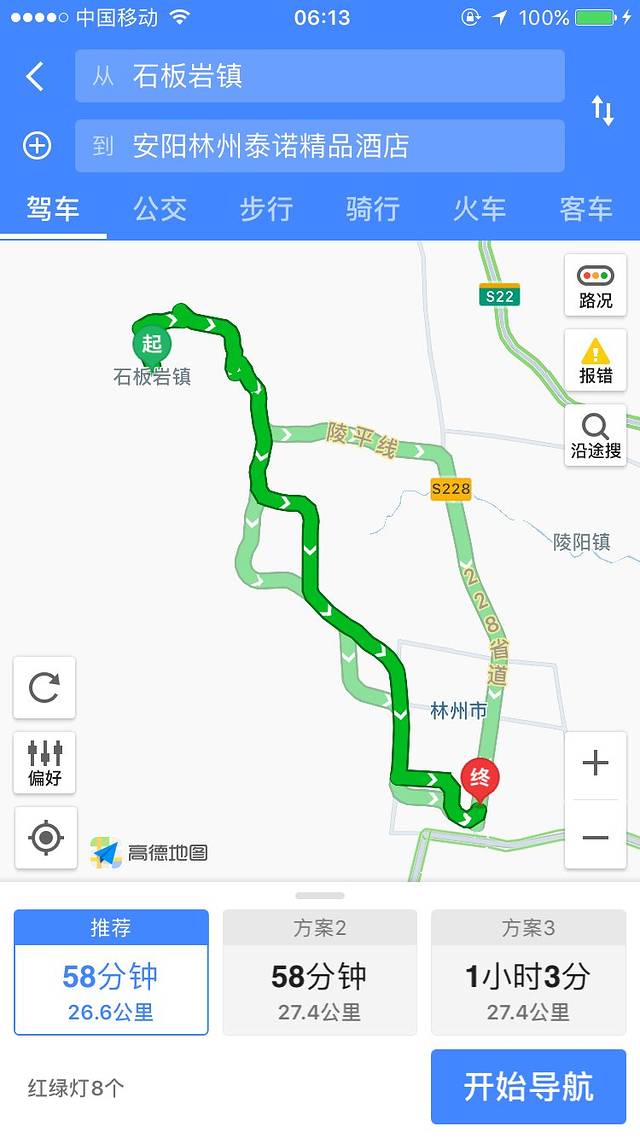
Task: Swap the origin and destination
Action: tap(602, 110)
